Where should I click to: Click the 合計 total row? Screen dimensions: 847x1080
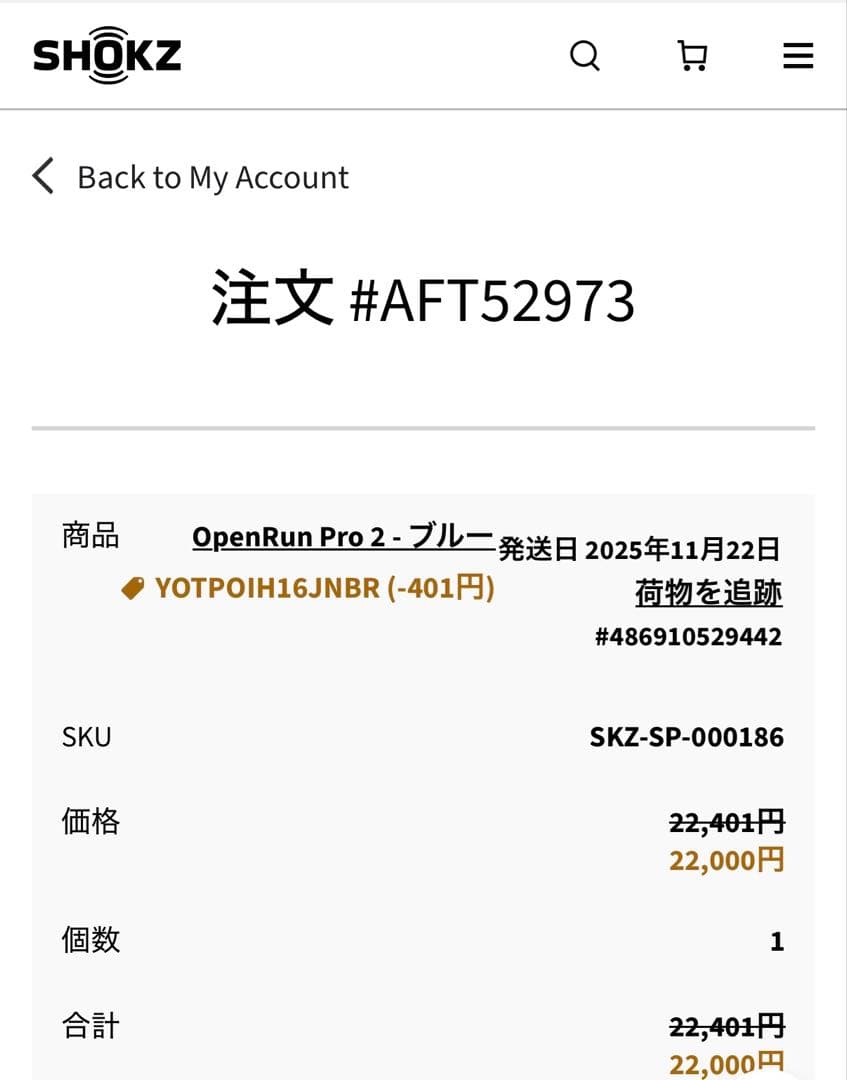[x=89, y=1026]
